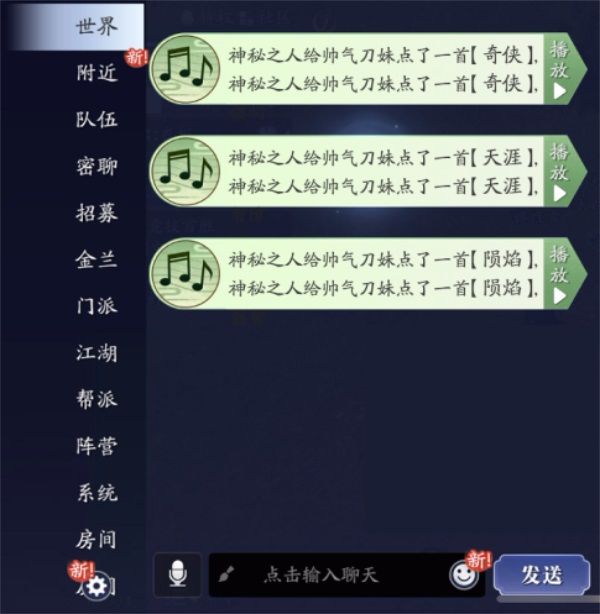Focus the 点击输入聊天 text field

pyautogui.click(x=330, y=575)
